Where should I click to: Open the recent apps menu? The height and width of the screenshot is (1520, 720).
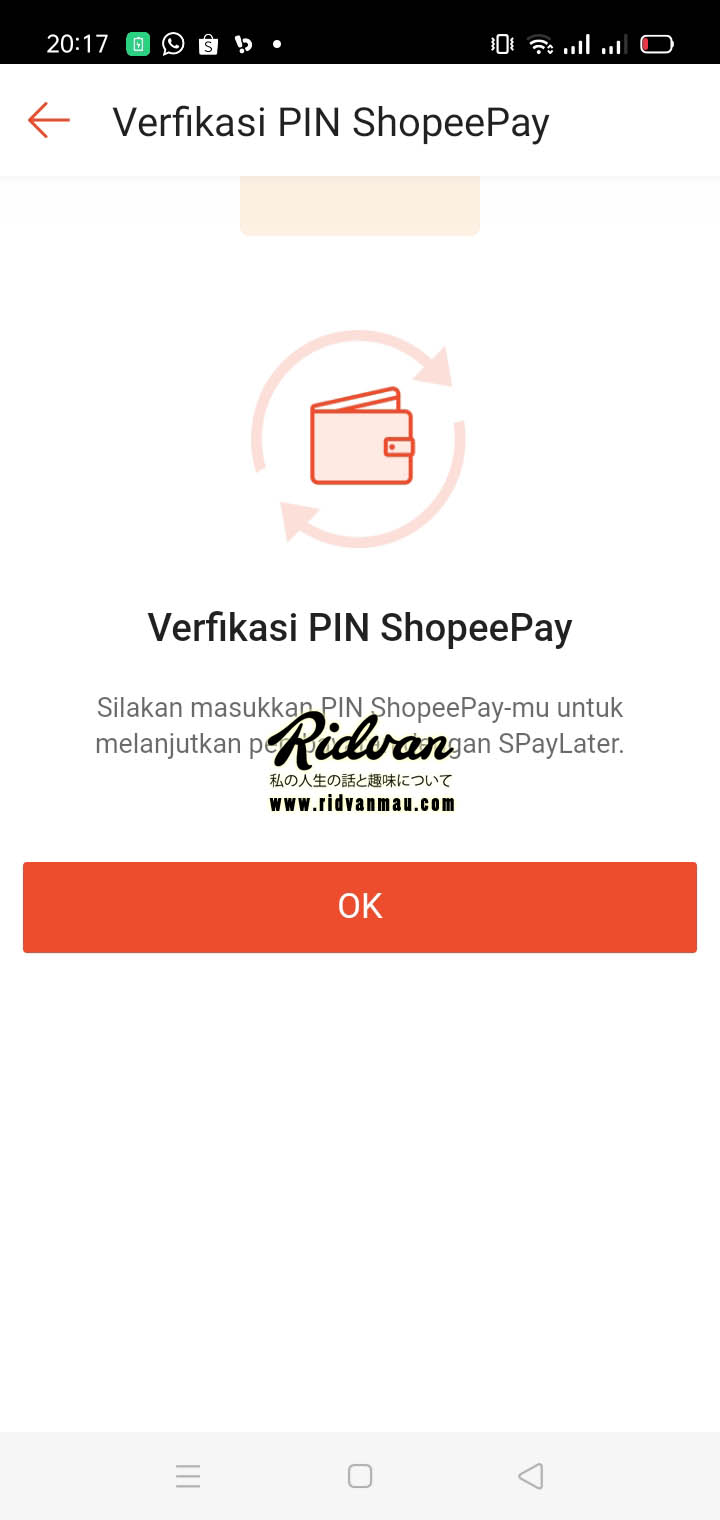pyautogui.click(x=188, y=1476)
